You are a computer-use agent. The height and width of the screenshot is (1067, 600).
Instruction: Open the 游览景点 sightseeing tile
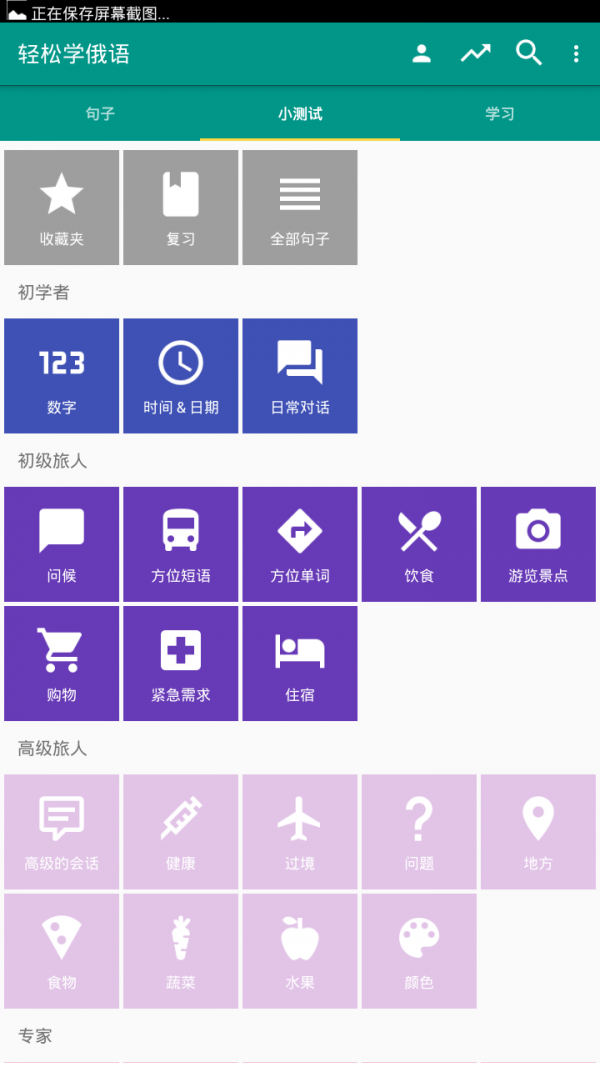538,544
